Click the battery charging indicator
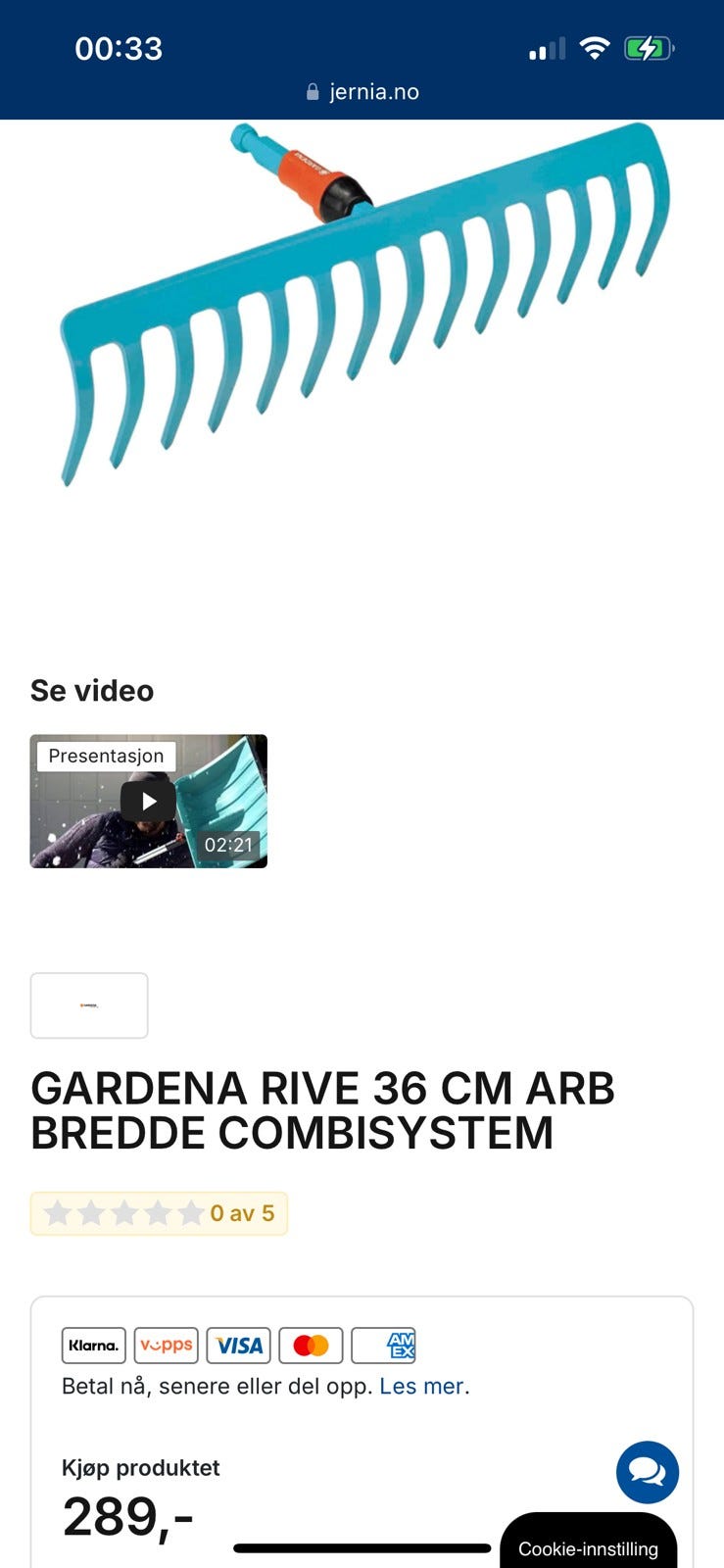Image resolution: width=724 pixels, height=1568 pixels. [x=649, y=46]
